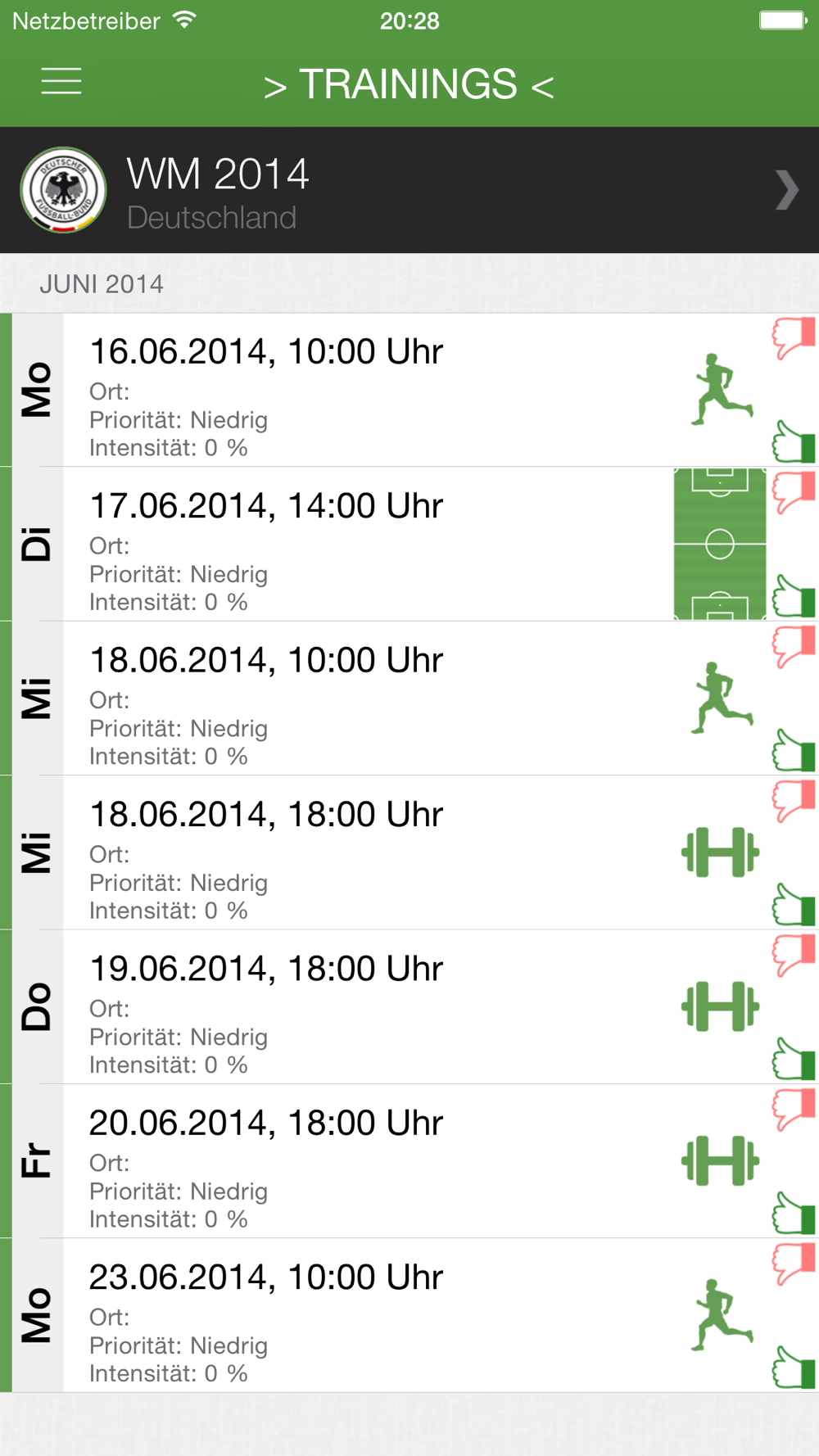Thumbs up the 18.06.2014 10:00 training

794,749
